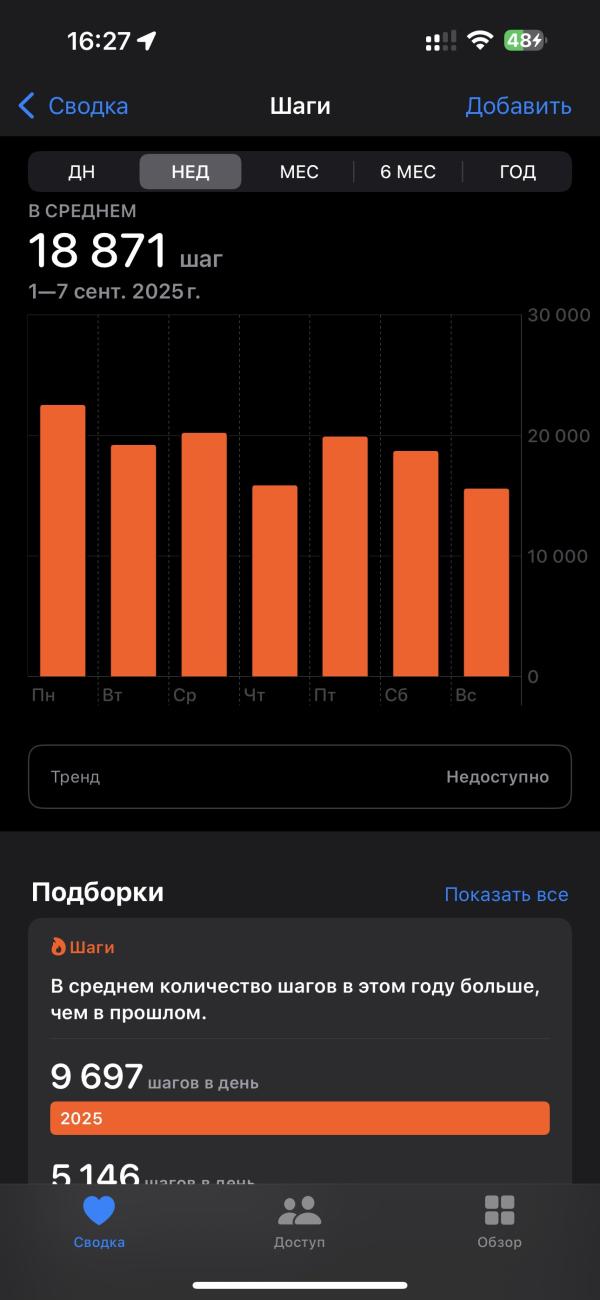600x1300 pixels.
Task: Show the 6 МЕС period
Action: click(x=408, y=171)
